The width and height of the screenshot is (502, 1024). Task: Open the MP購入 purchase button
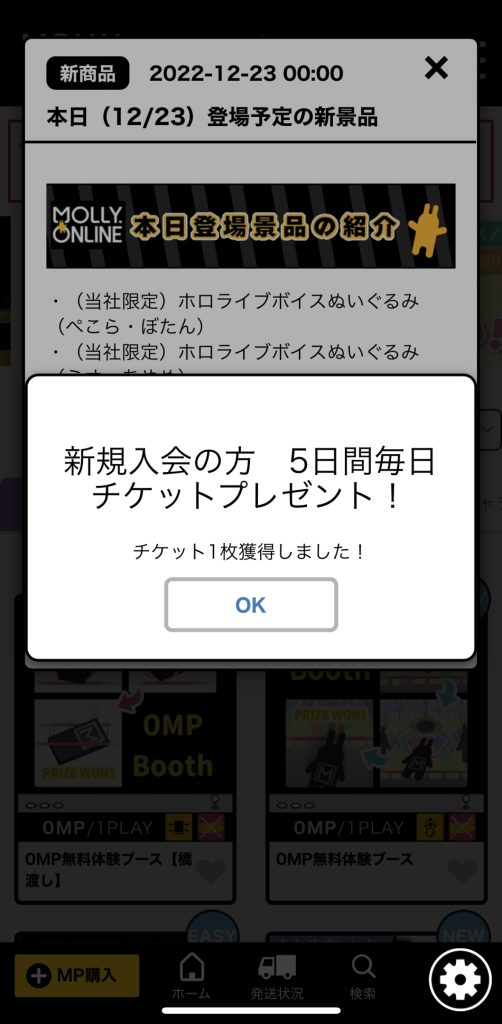click(x=77, y=976)
